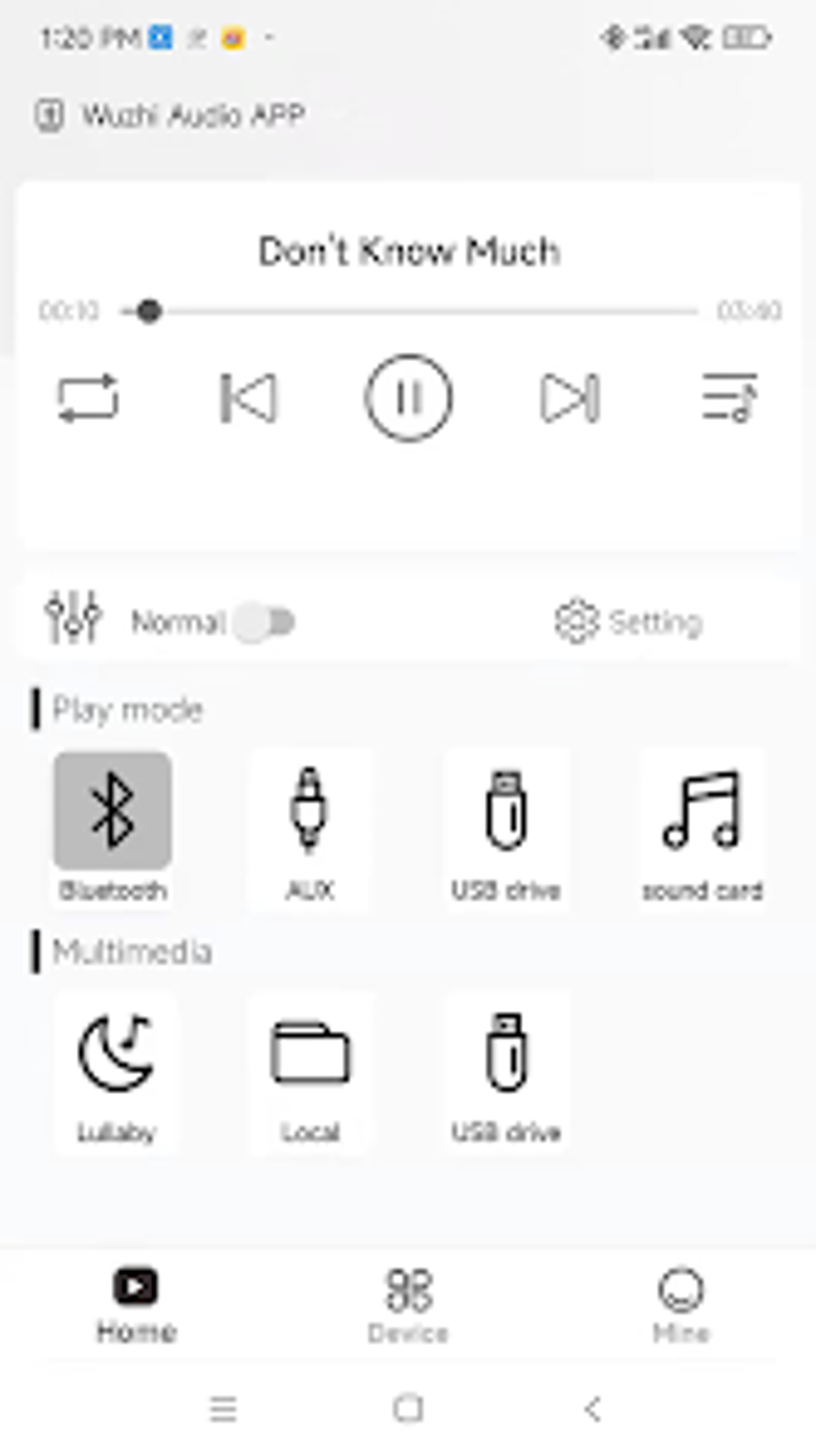Screen dimensions: 816x1456
Task: Skip to the next track
Action: [570, 399]
